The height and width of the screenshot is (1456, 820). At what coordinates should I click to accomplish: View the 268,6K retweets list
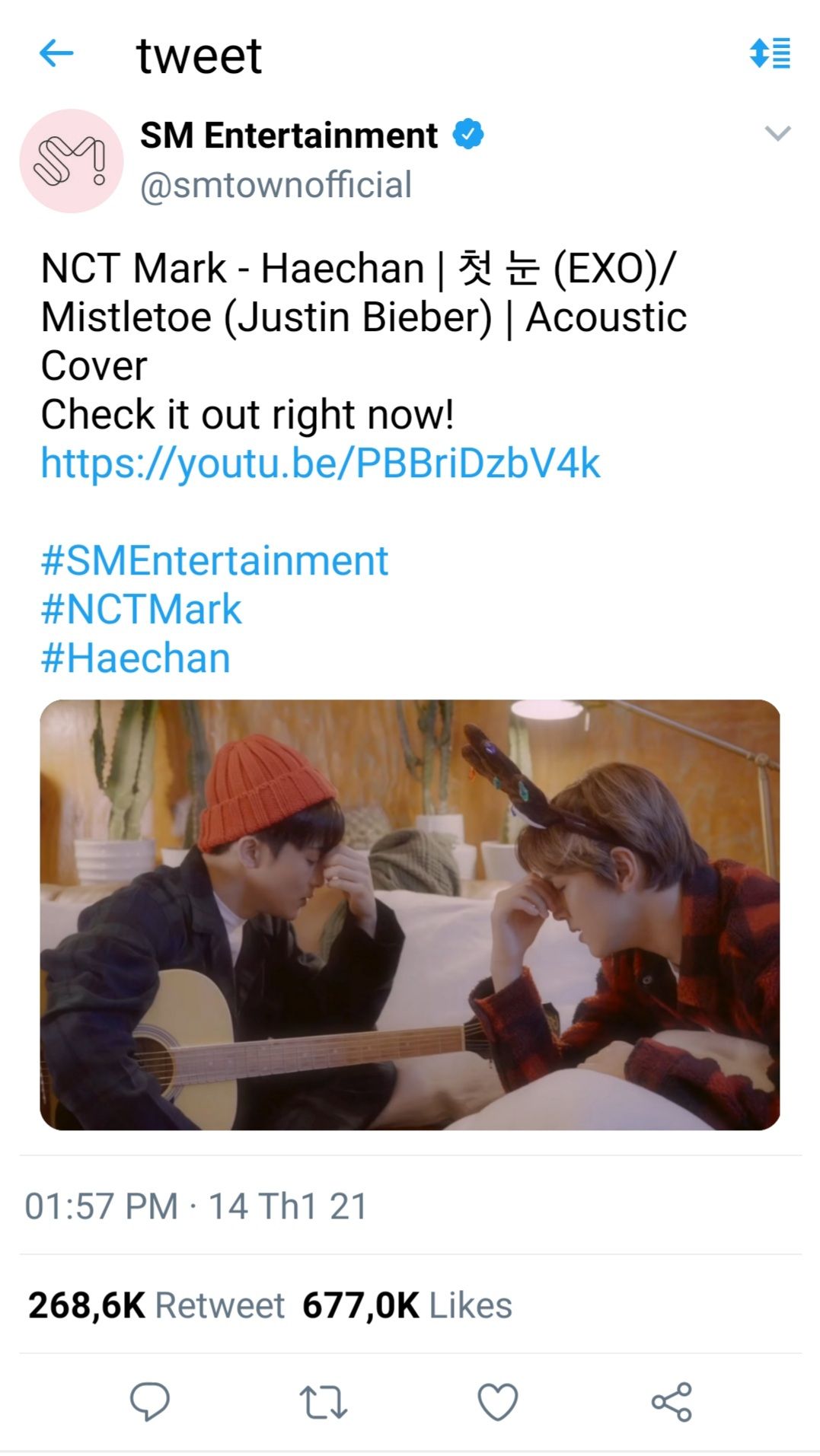tap(156, 1305)
